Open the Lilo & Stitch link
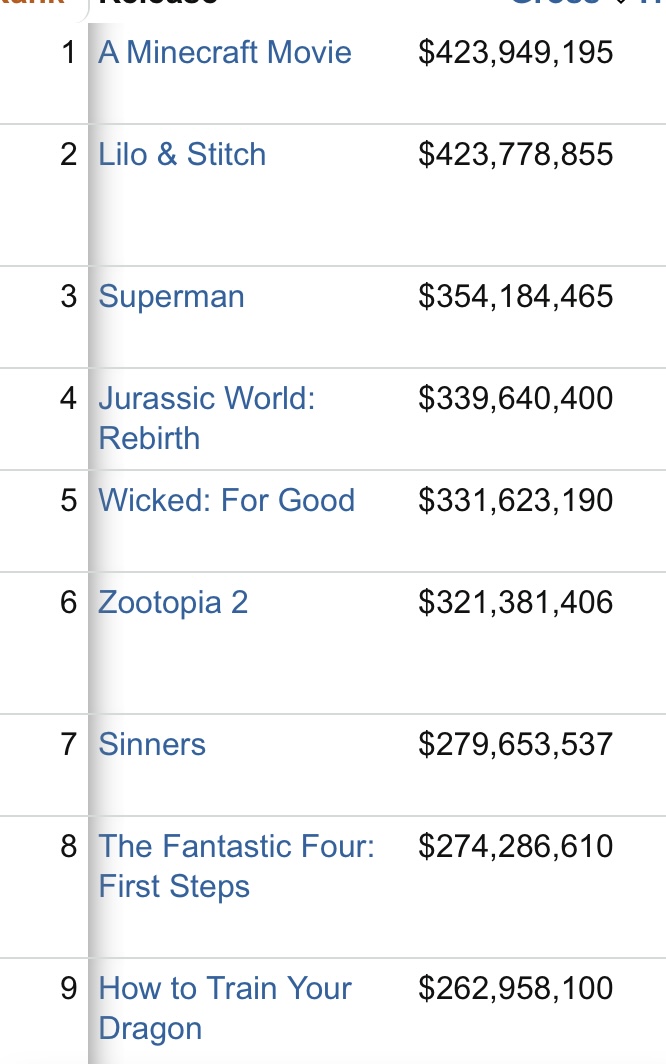This screenshot has width=666, height=1064. tap(183, 155)
